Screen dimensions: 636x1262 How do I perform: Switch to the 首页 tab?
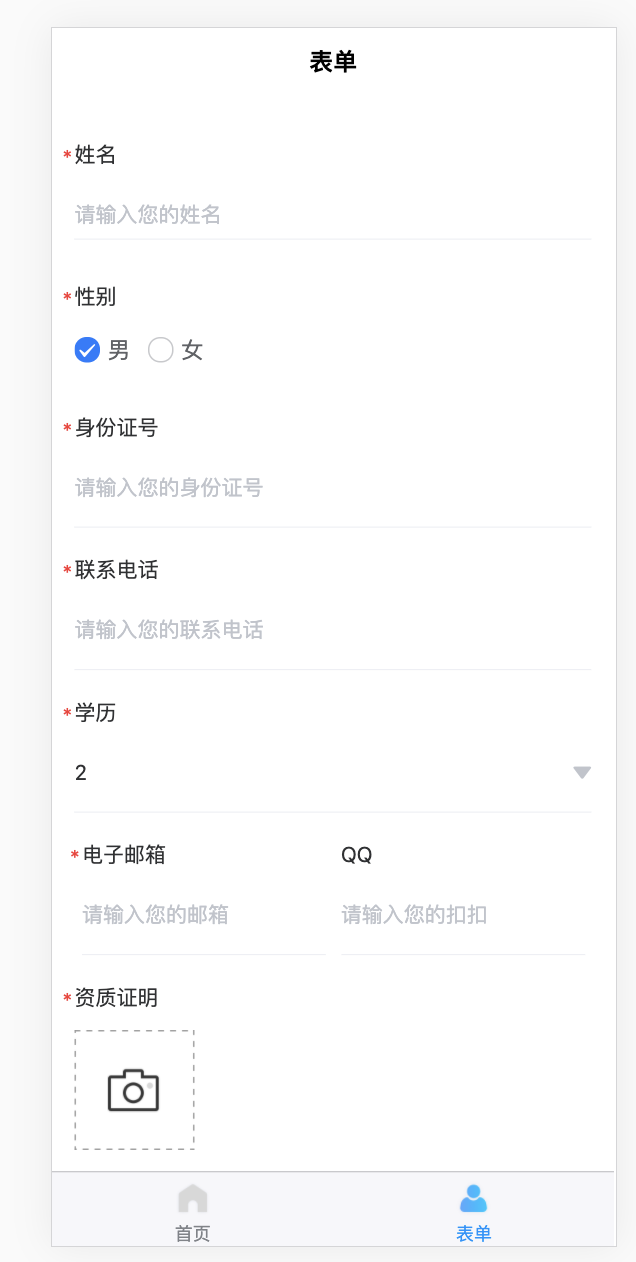(x=193, y=1210)
